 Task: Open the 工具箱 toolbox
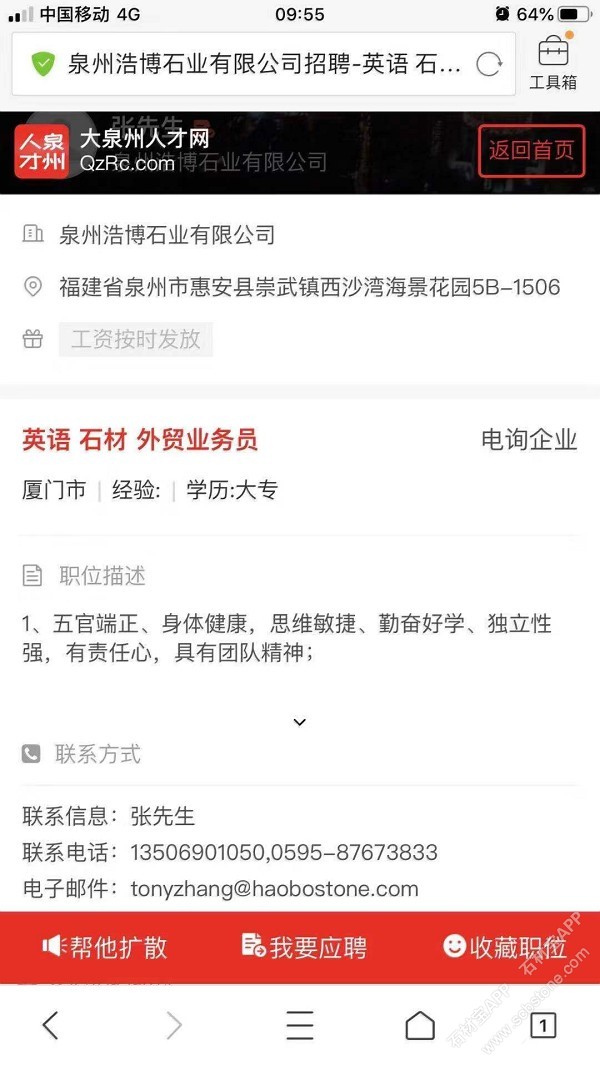(x=553, y=63)
